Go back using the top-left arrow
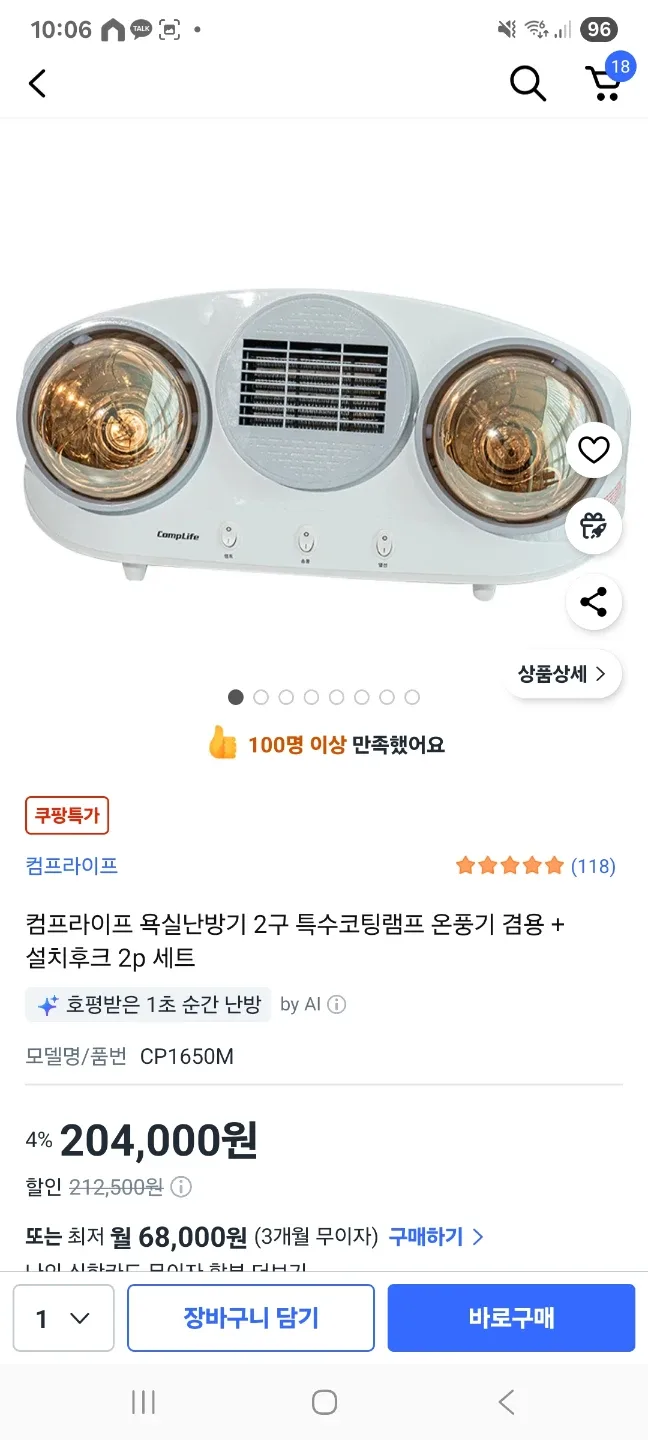Screen dimensions: 648x1440 [x=38, y=83]
